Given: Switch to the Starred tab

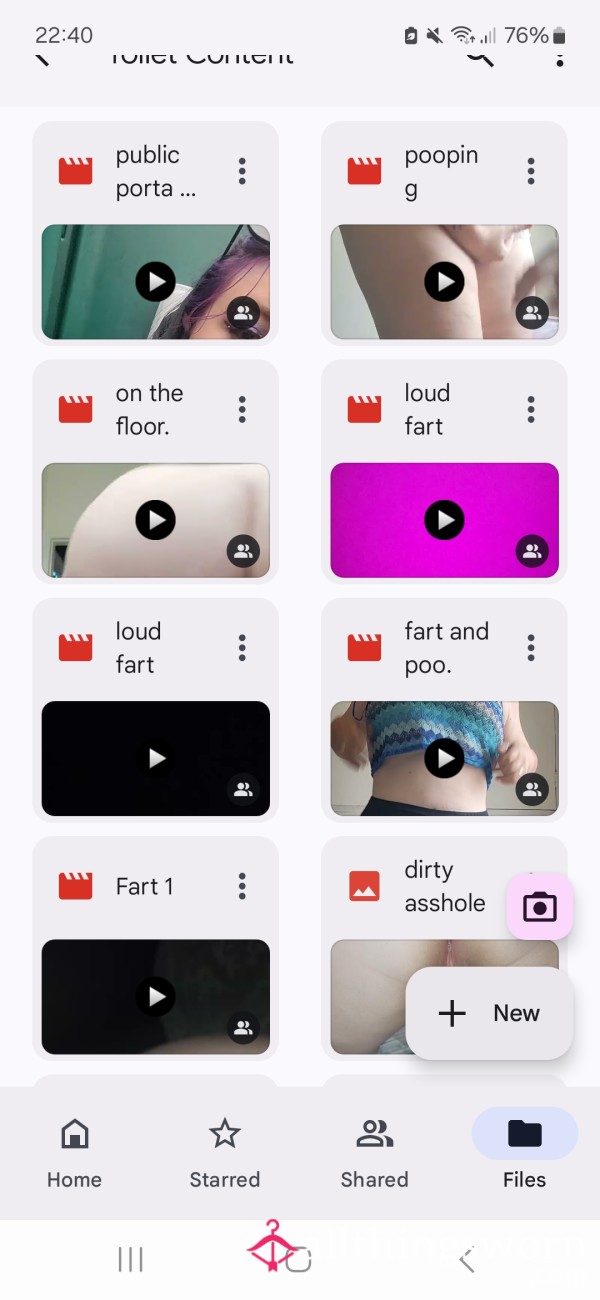Looking at the screenshot, I should 225,1153.
